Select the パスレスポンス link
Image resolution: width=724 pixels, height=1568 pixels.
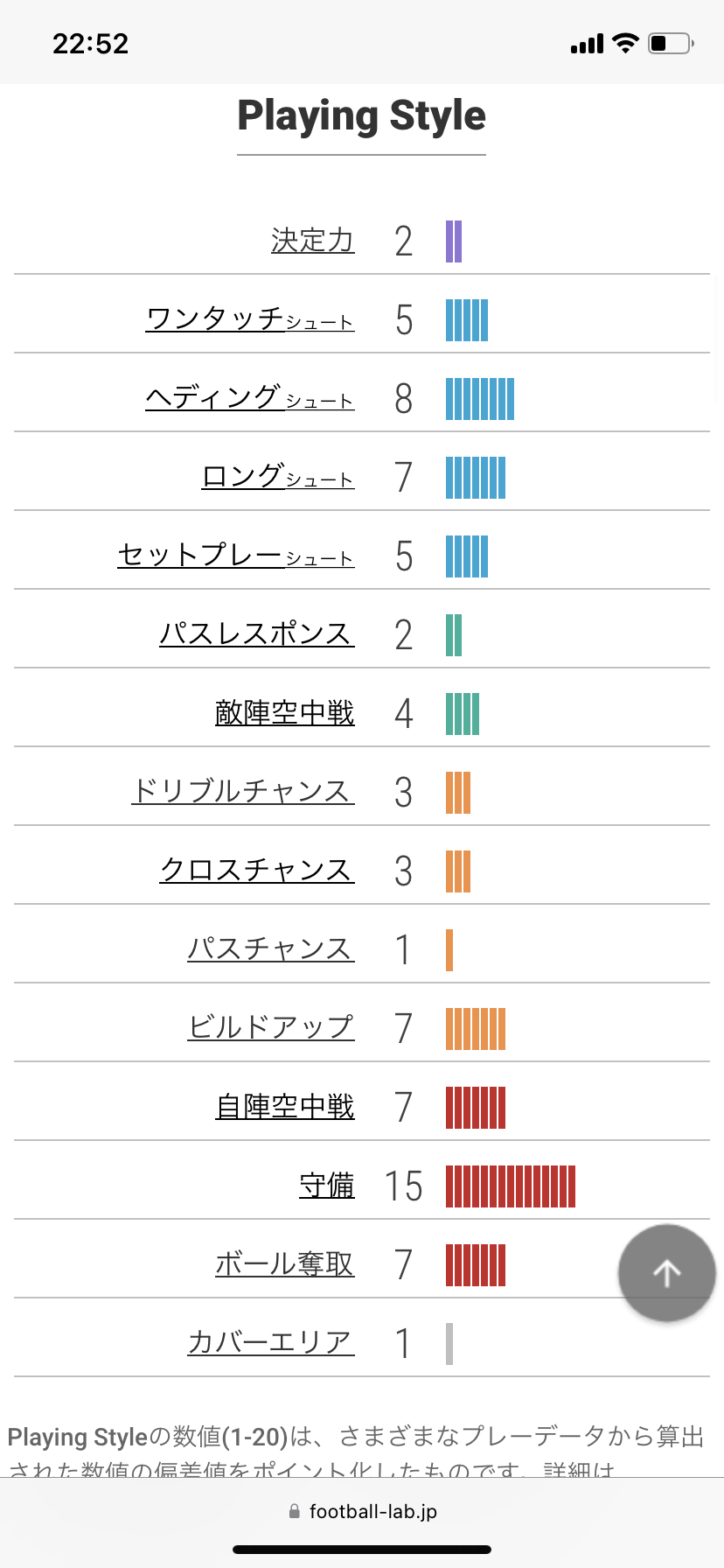click(x=257, y=633)
